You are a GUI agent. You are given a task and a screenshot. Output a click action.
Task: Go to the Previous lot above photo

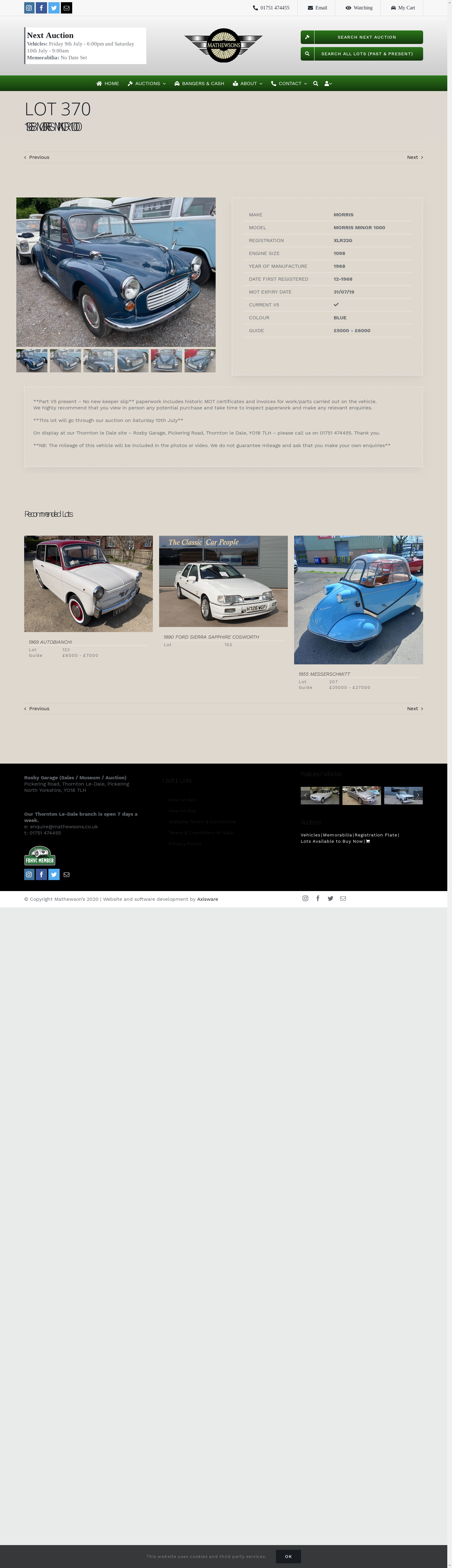click(37, 157)
